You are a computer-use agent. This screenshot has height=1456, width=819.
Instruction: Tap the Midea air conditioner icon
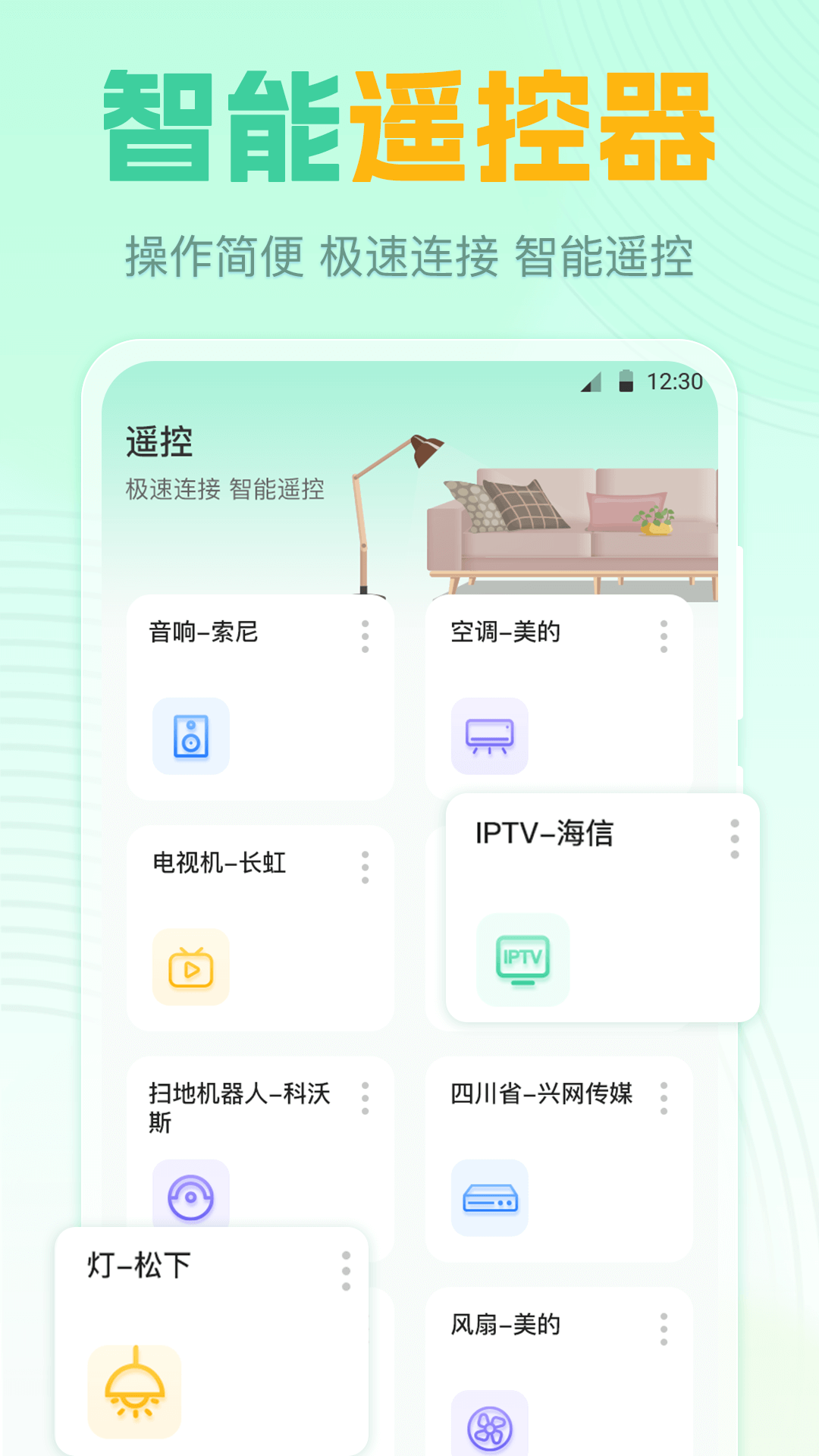[x=489, y=736]
